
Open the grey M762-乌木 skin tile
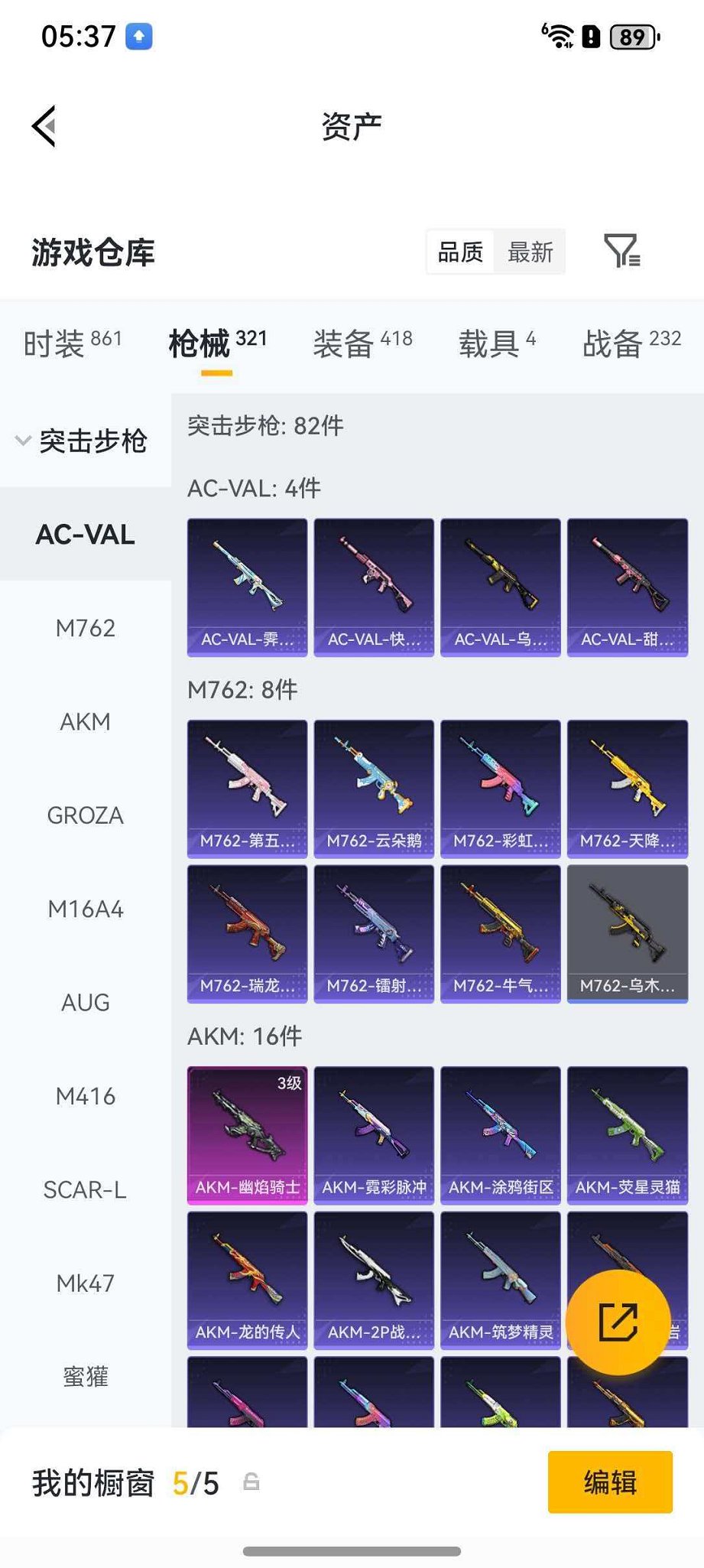[x=627, y=933]
